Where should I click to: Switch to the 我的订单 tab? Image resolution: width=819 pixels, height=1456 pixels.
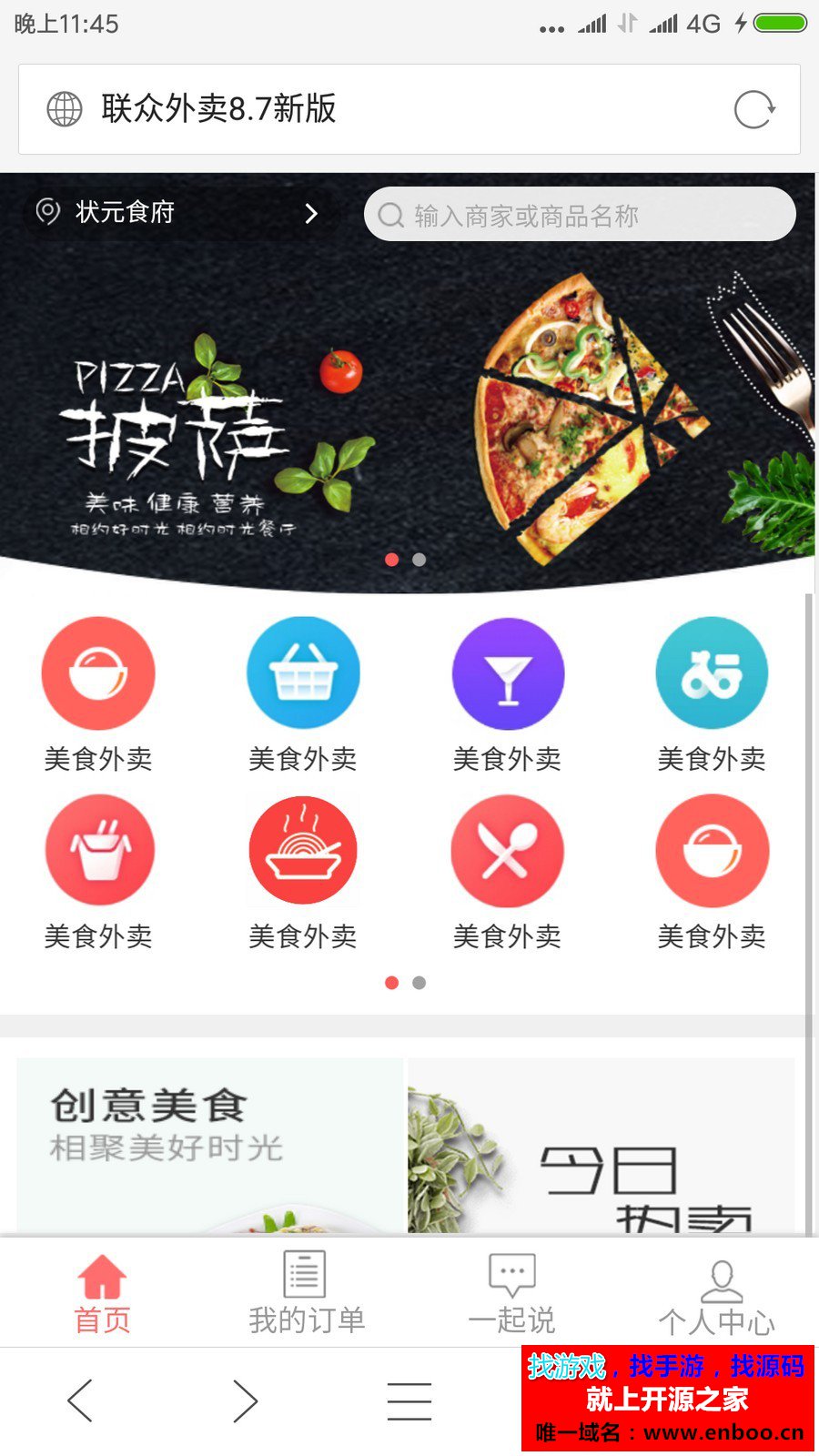[307, 1293]
